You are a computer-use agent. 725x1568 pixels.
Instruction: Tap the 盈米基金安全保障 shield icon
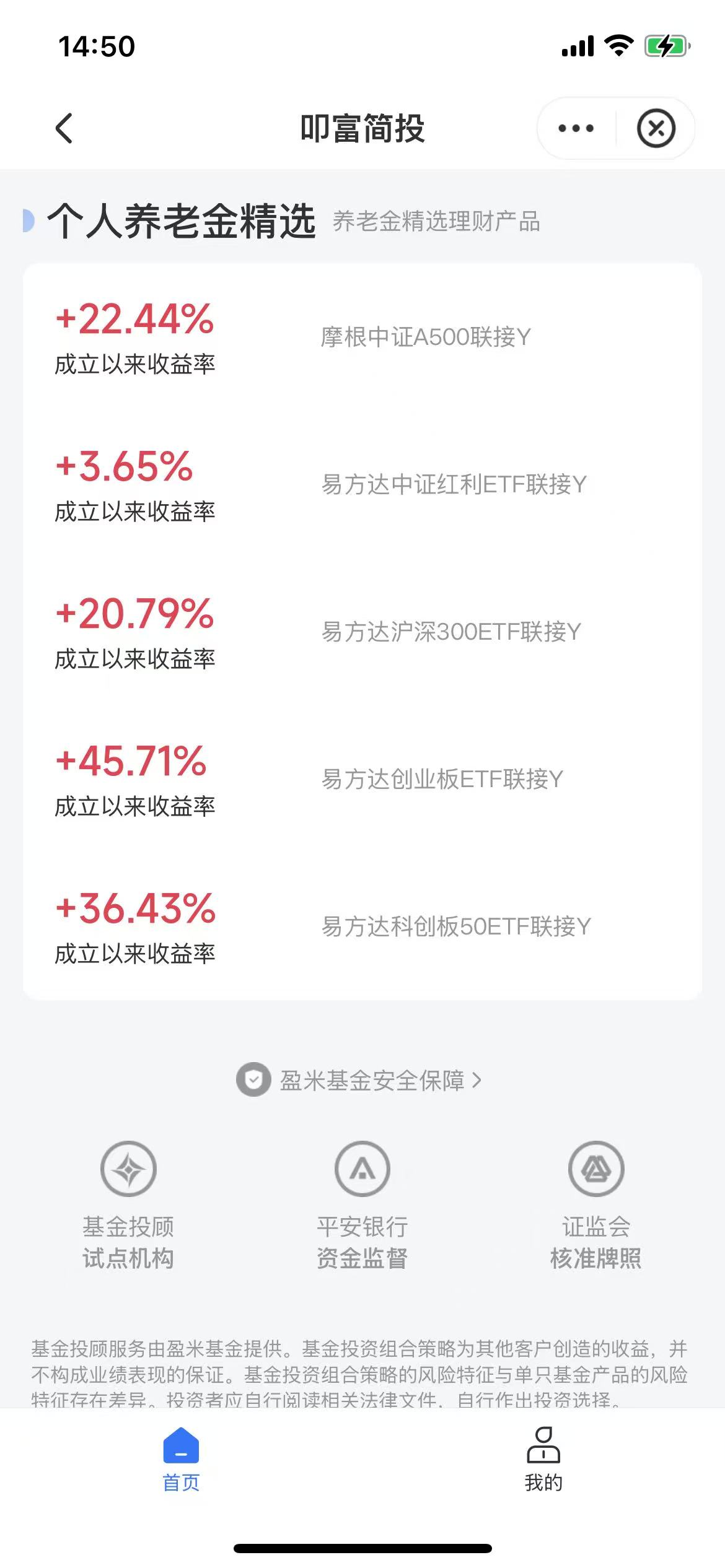point(254,1078)
